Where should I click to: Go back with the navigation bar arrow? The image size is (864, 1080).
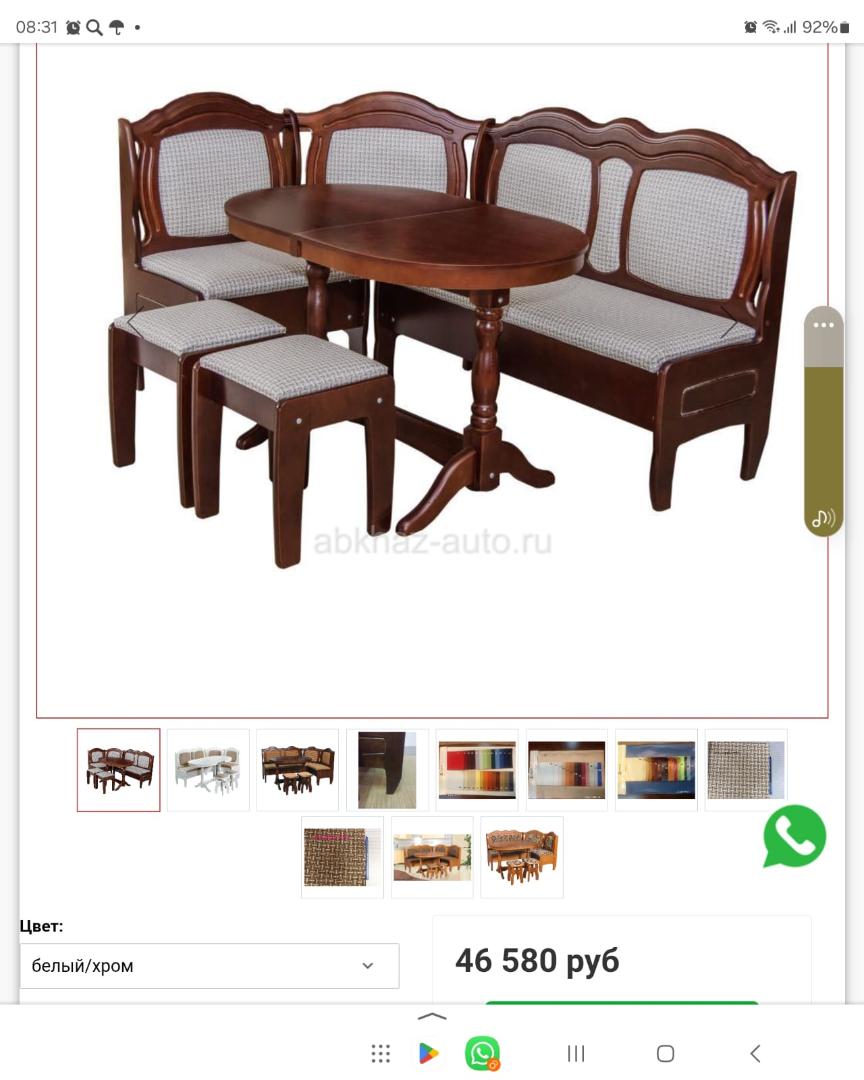(755, 1053)
